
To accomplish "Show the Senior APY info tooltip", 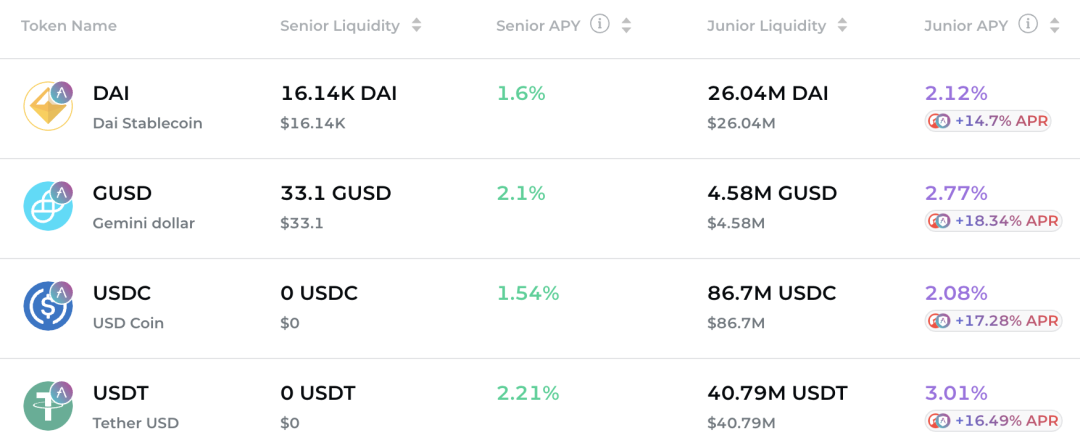I will (600, 24).
